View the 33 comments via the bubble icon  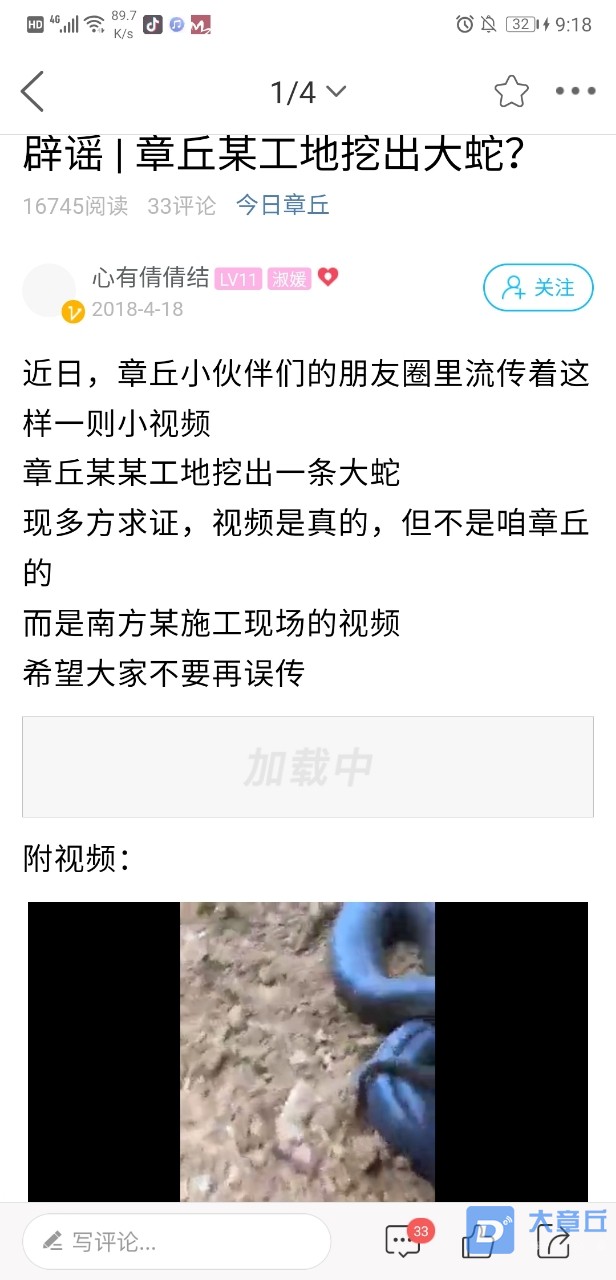403,1241
